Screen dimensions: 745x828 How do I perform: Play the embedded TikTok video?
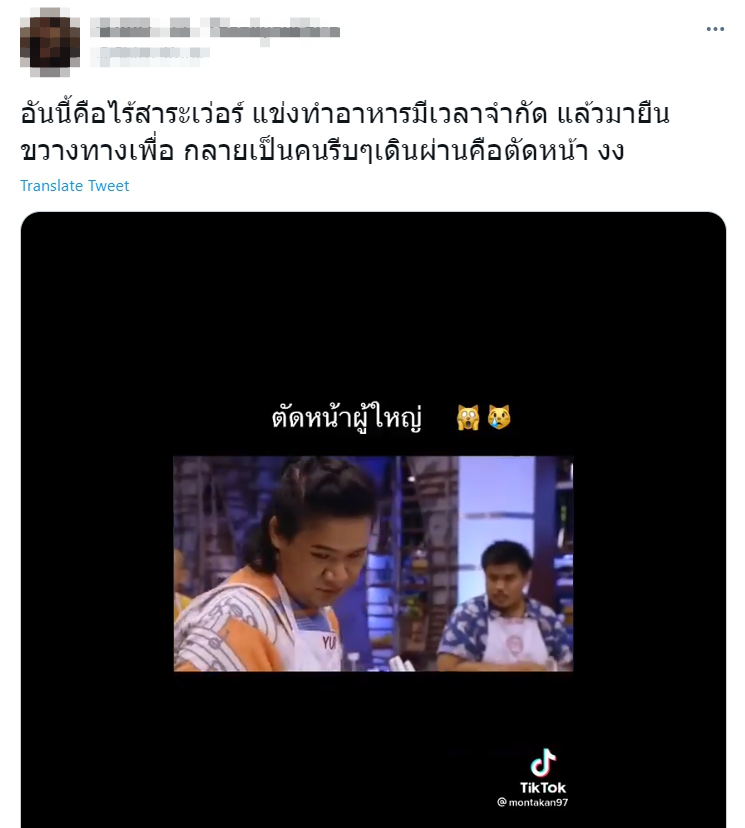click(373, 562)
